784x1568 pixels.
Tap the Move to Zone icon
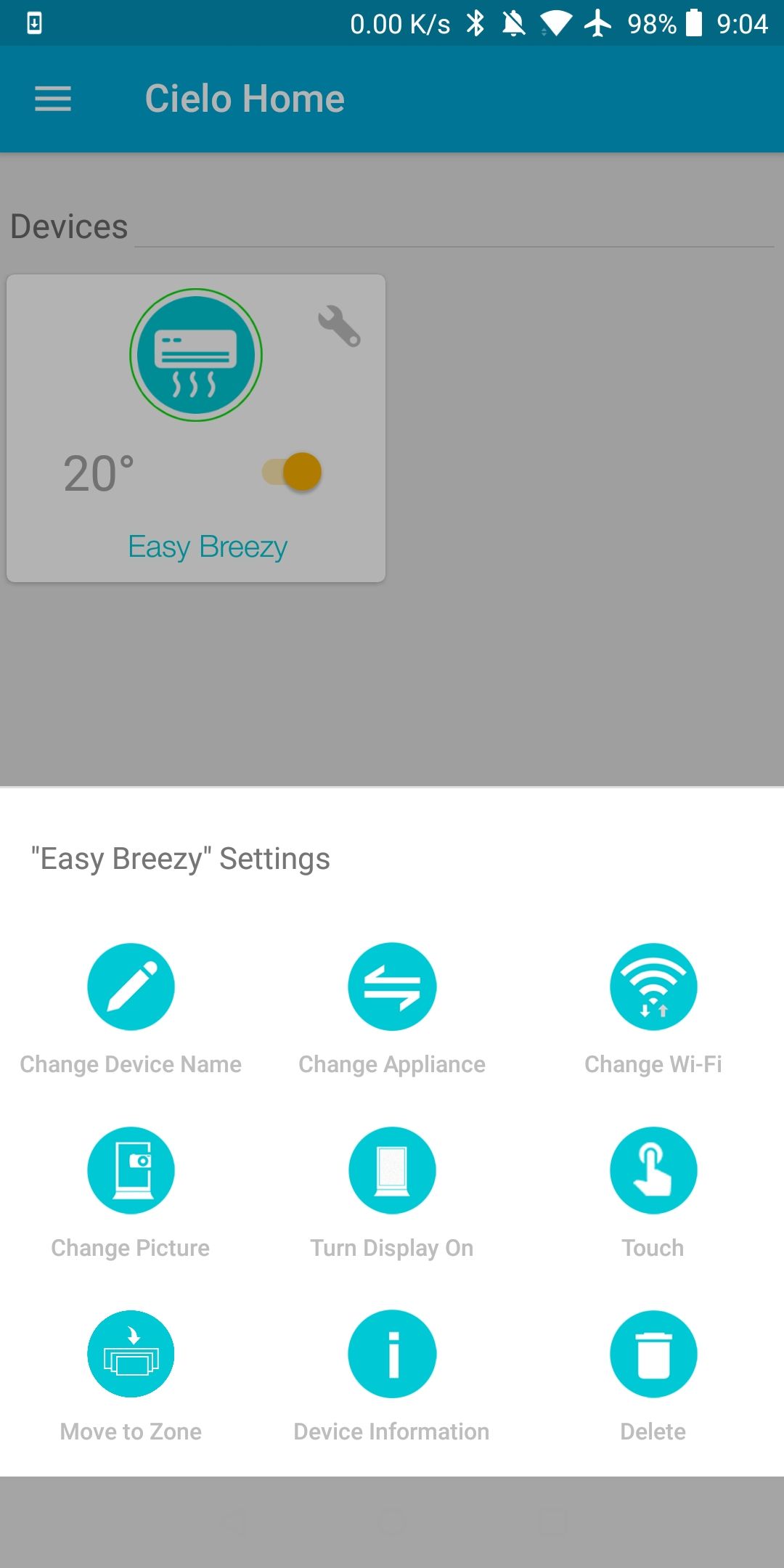click(131, 1354)
